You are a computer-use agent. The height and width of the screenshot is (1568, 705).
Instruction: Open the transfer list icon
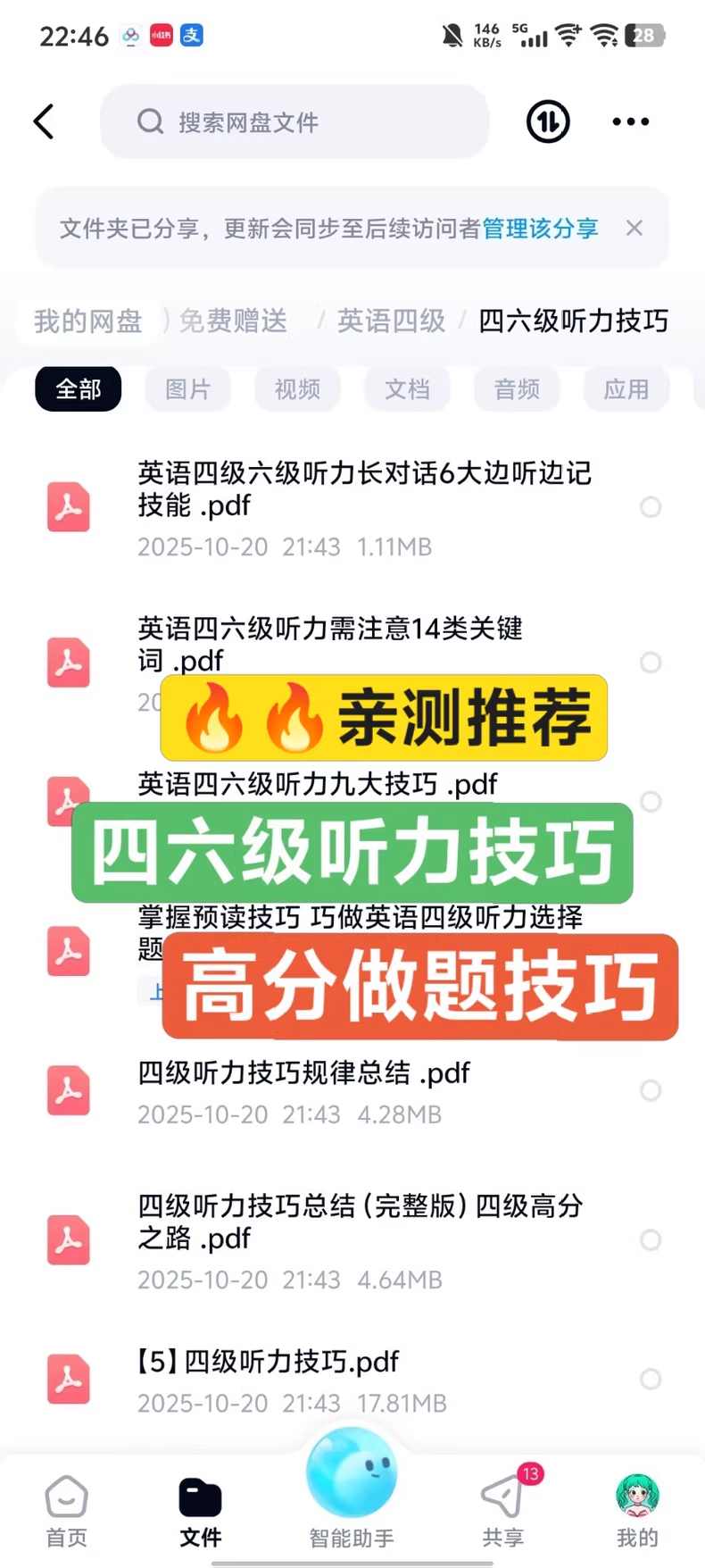[x=548, y=121]
